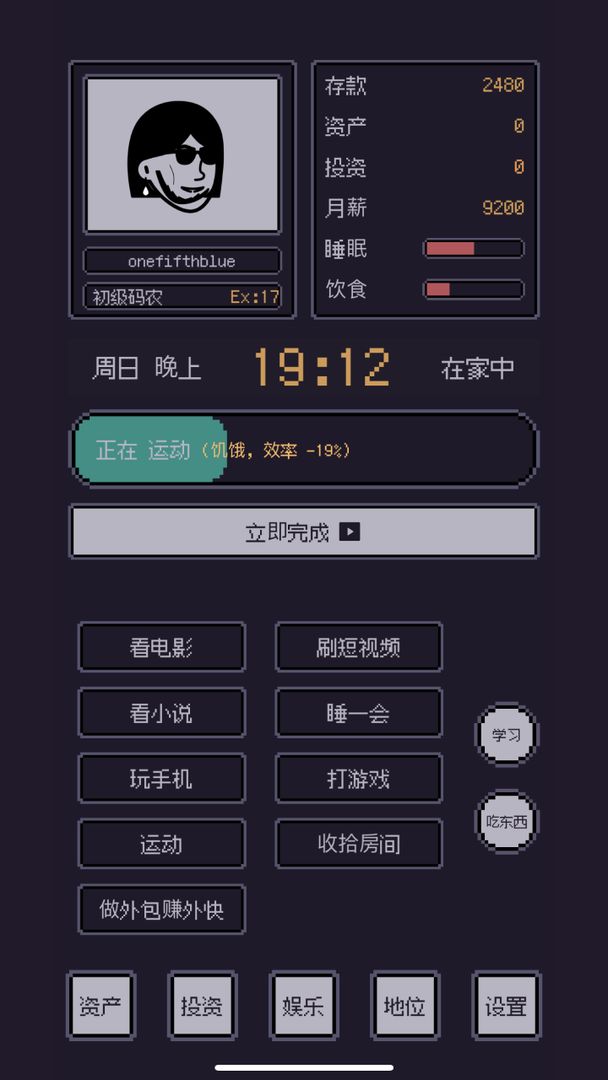
Task: Choose 玩手机 activity
Action: (x=161, y=778)
